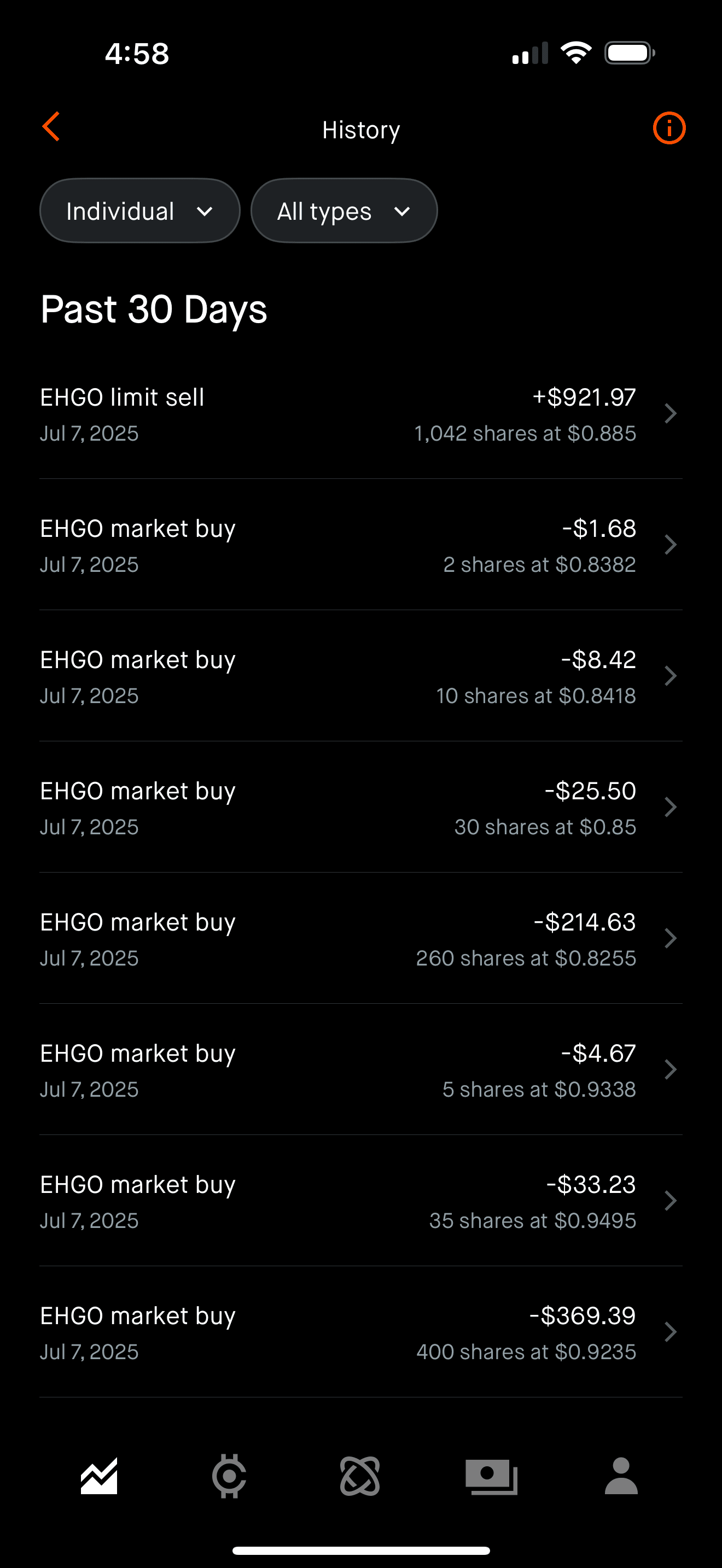View EHGO market buy of 5 shares

pyautogui.click(x=360, y=1070)
